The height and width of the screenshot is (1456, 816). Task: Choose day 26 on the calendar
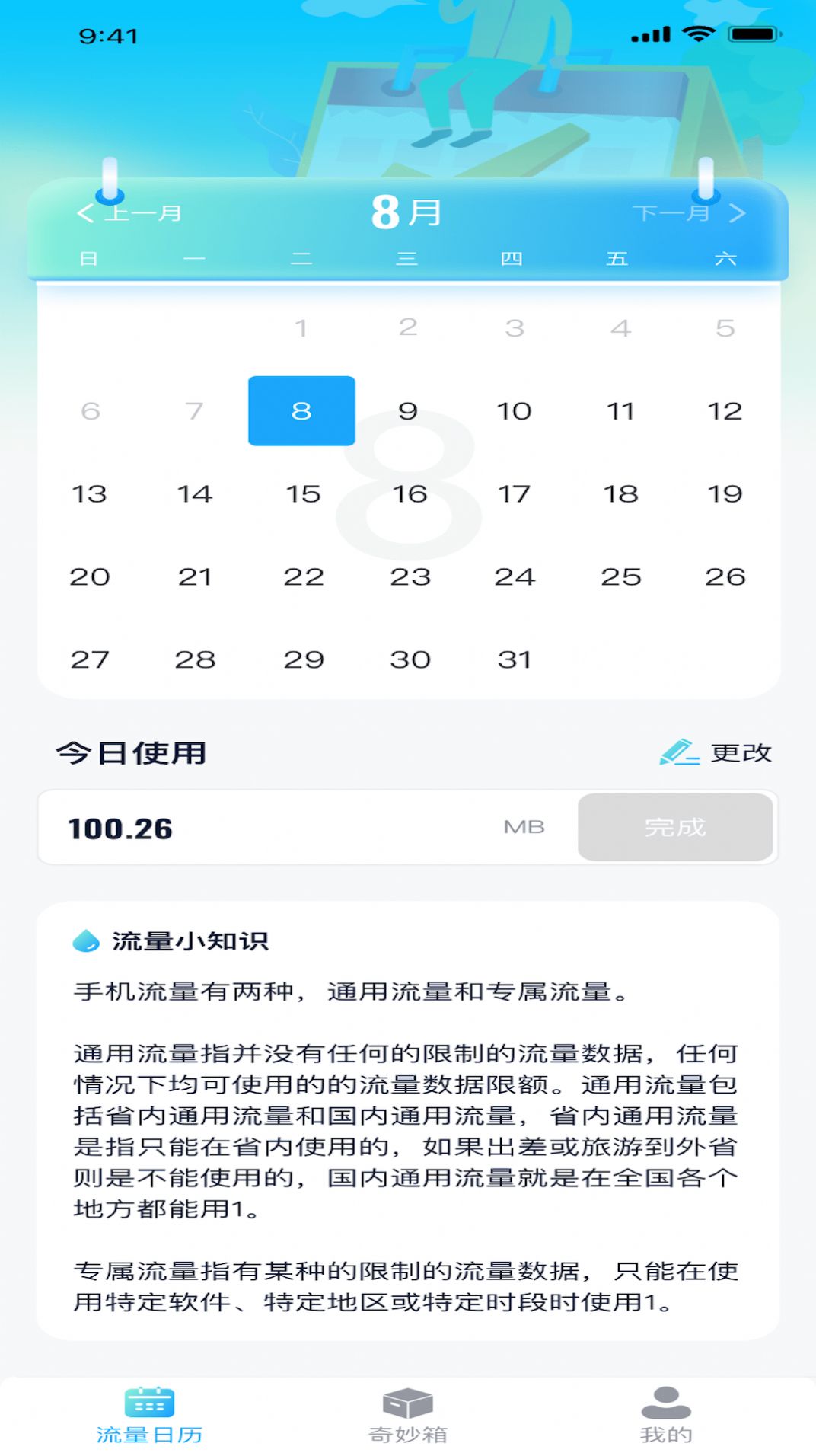724,577
